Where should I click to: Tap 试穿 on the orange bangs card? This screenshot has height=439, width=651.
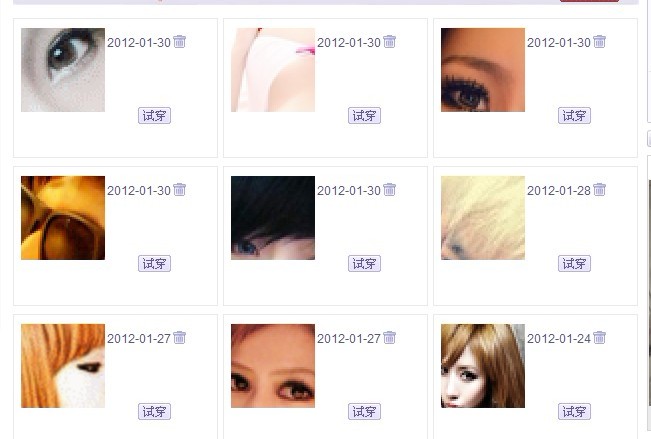pos(154,412)
